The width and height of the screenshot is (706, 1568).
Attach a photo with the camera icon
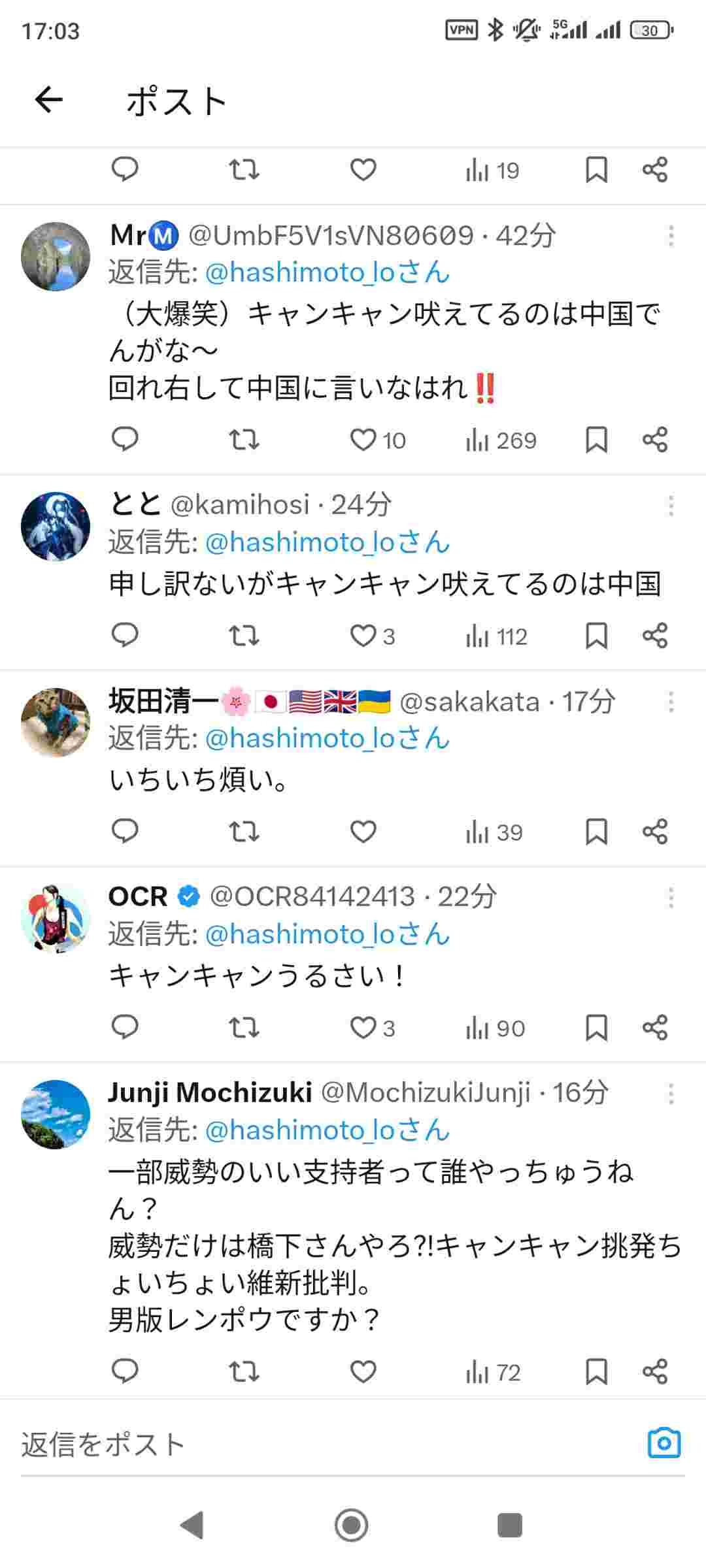pyautogui.click(x=664, y=1443)
